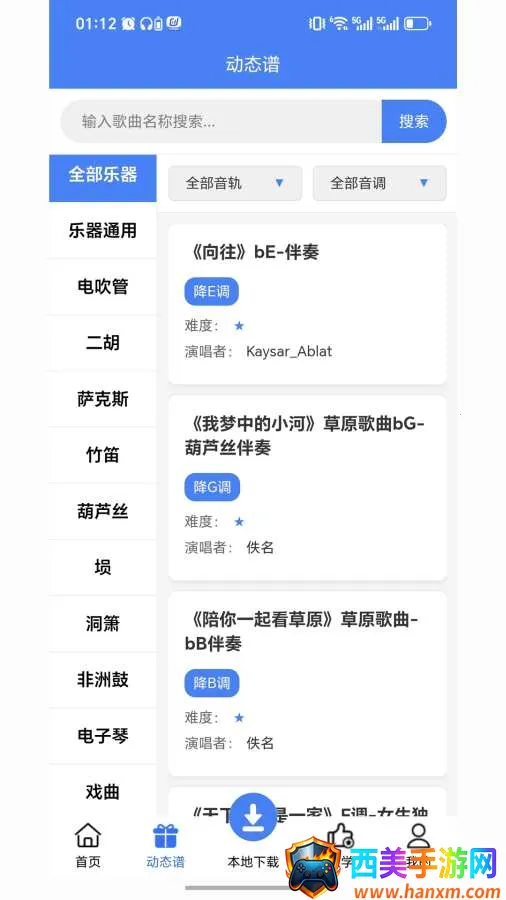The width and height of the screenshot is (506, 900).
Task: Select the 葫芦丝 category
Action: [x=103, y=511]
